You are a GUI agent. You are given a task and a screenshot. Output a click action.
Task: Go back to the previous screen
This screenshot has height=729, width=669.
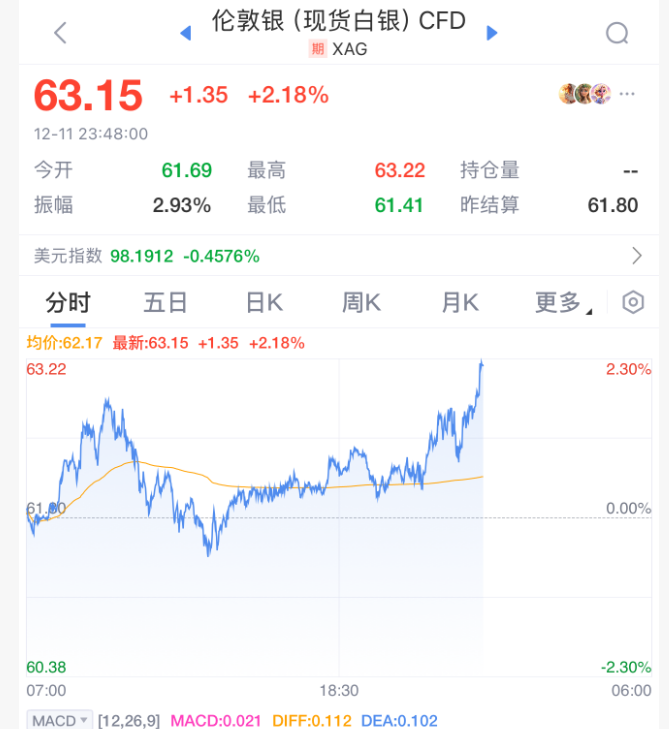(60, 33)
